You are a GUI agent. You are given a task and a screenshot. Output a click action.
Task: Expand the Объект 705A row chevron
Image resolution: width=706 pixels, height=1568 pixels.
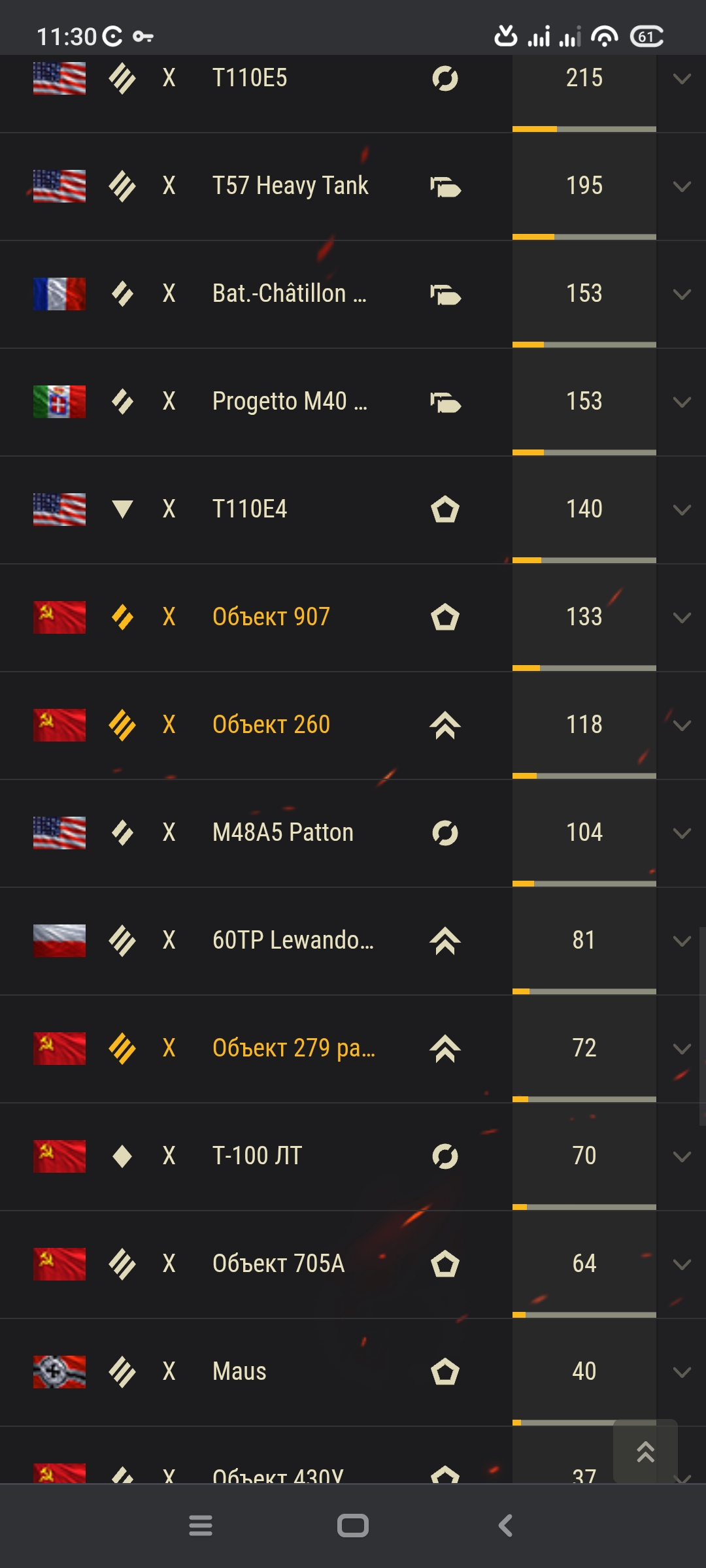[x=682, y=1265]
